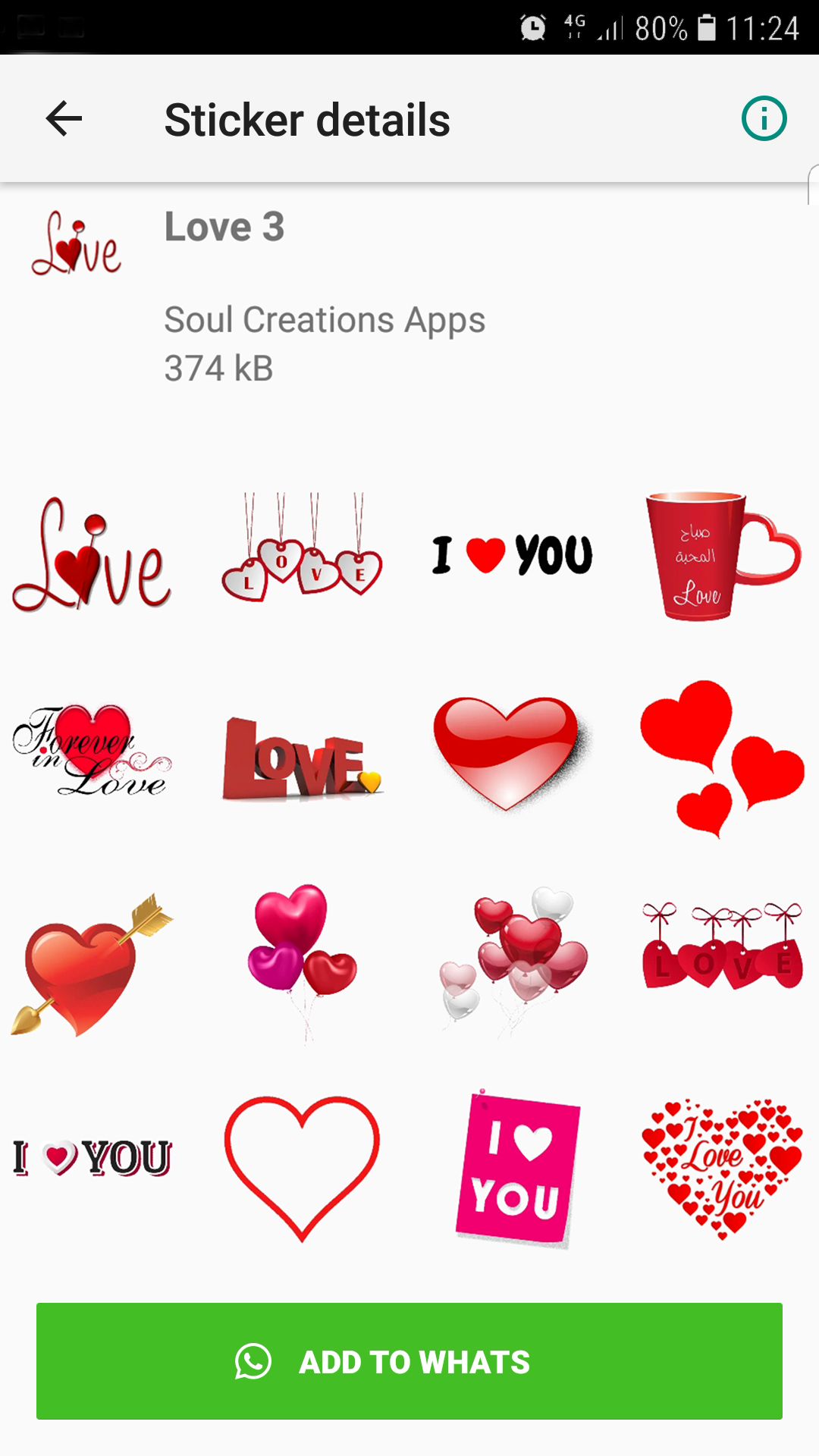
Task: Open the Forever in Love sticker
Action: point(93,752)
